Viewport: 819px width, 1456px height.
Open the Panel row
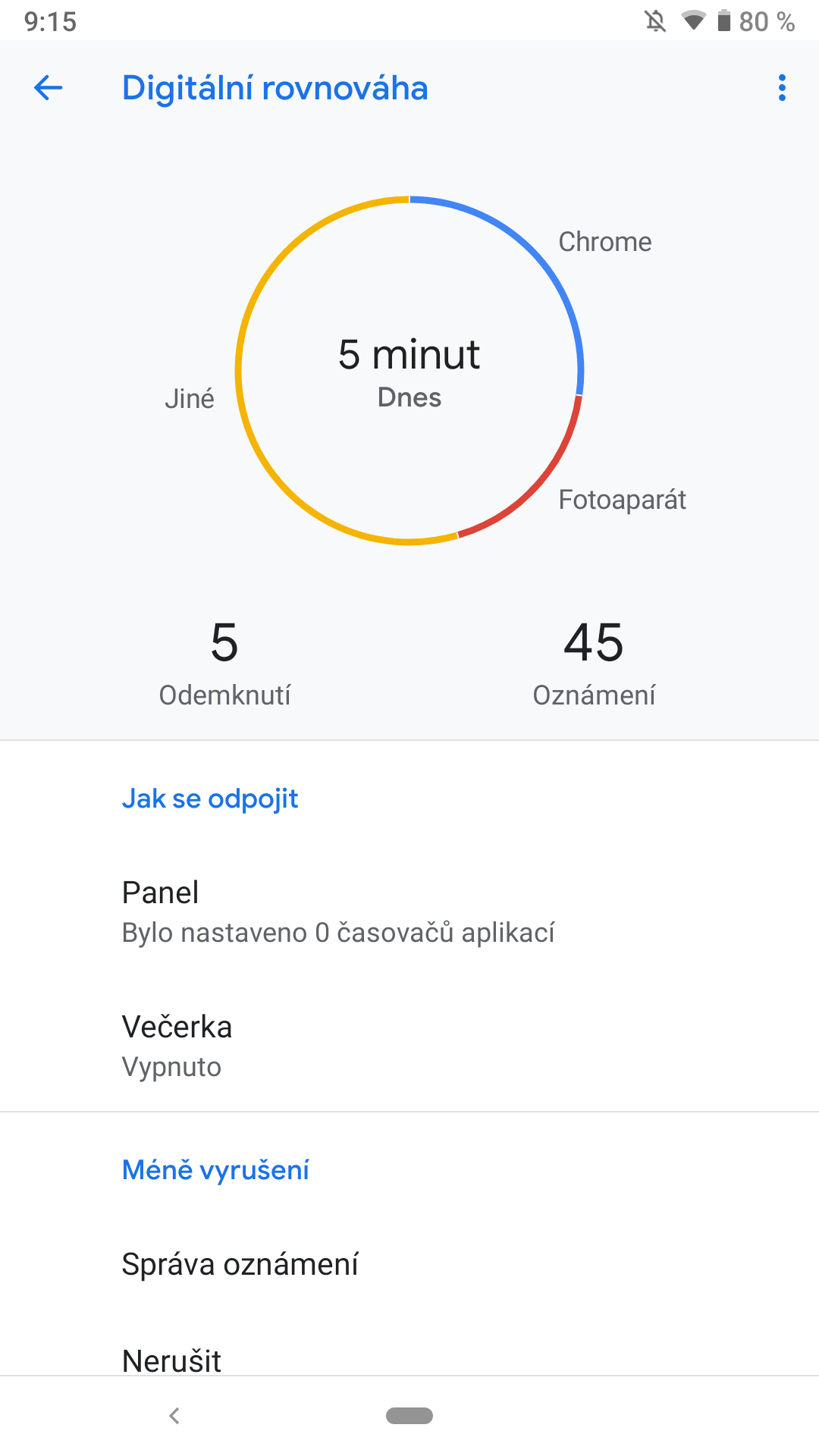click(409, 911)
